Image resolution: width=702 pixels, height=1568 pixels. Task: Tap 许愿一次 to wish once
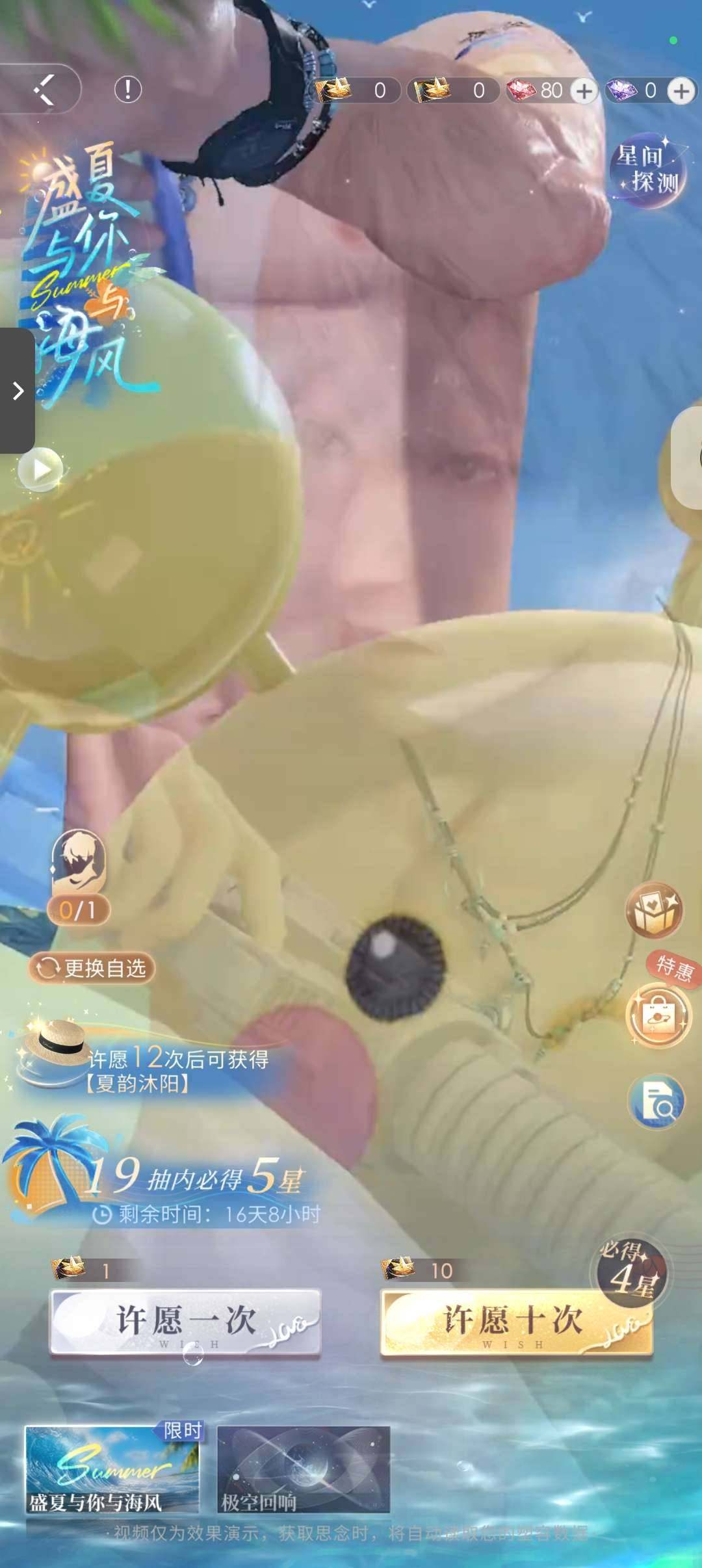[185, 1322]
